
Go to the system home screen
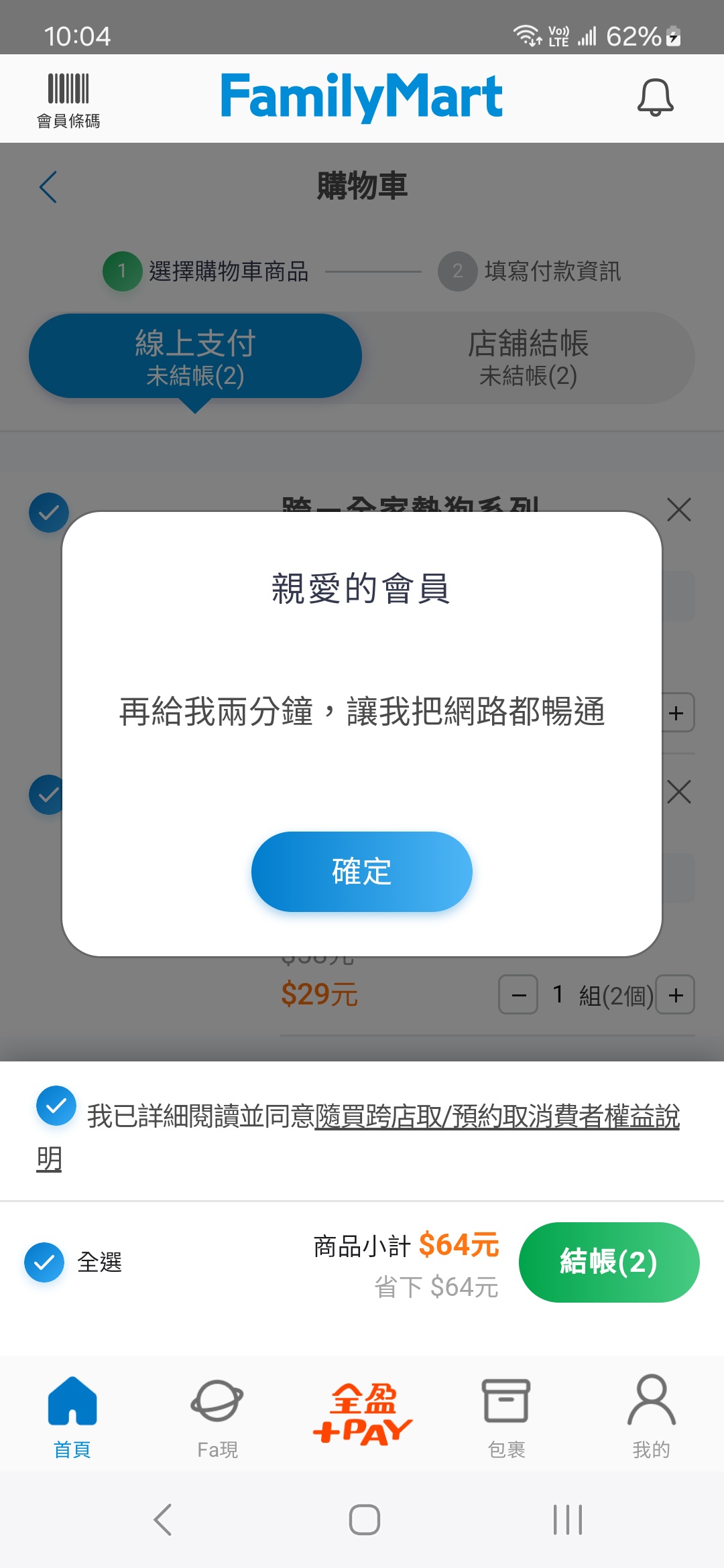click(x=365, y=1520)
